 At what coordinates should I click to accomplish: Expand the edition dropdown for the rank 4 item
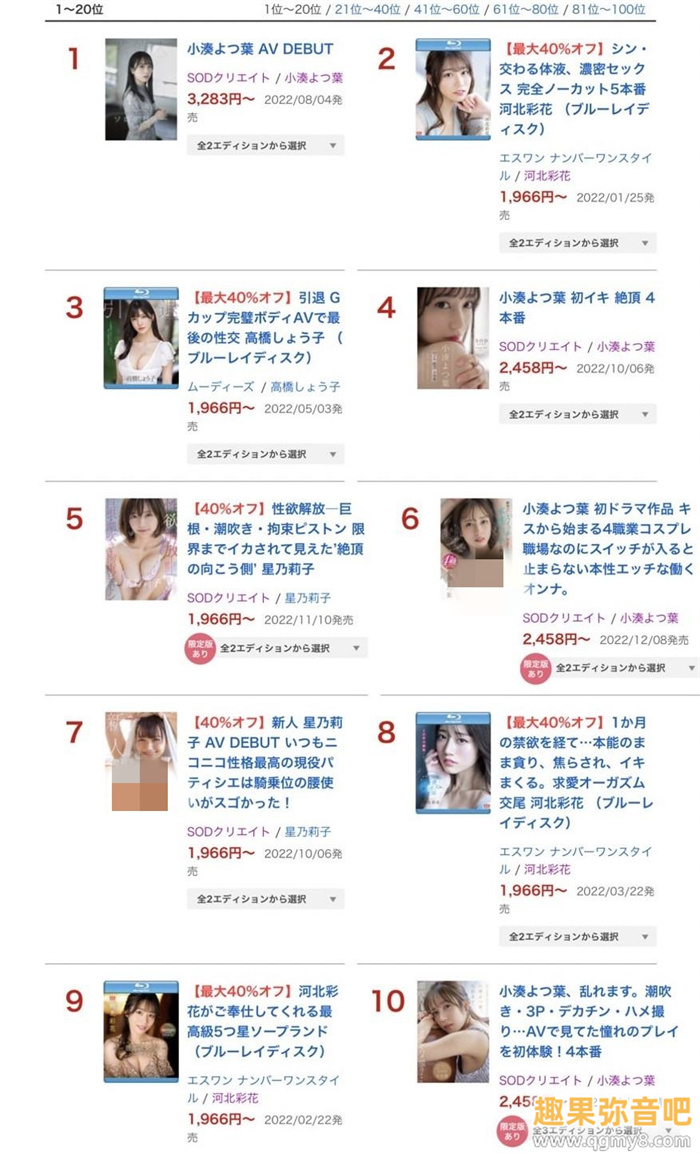point(578,413)
